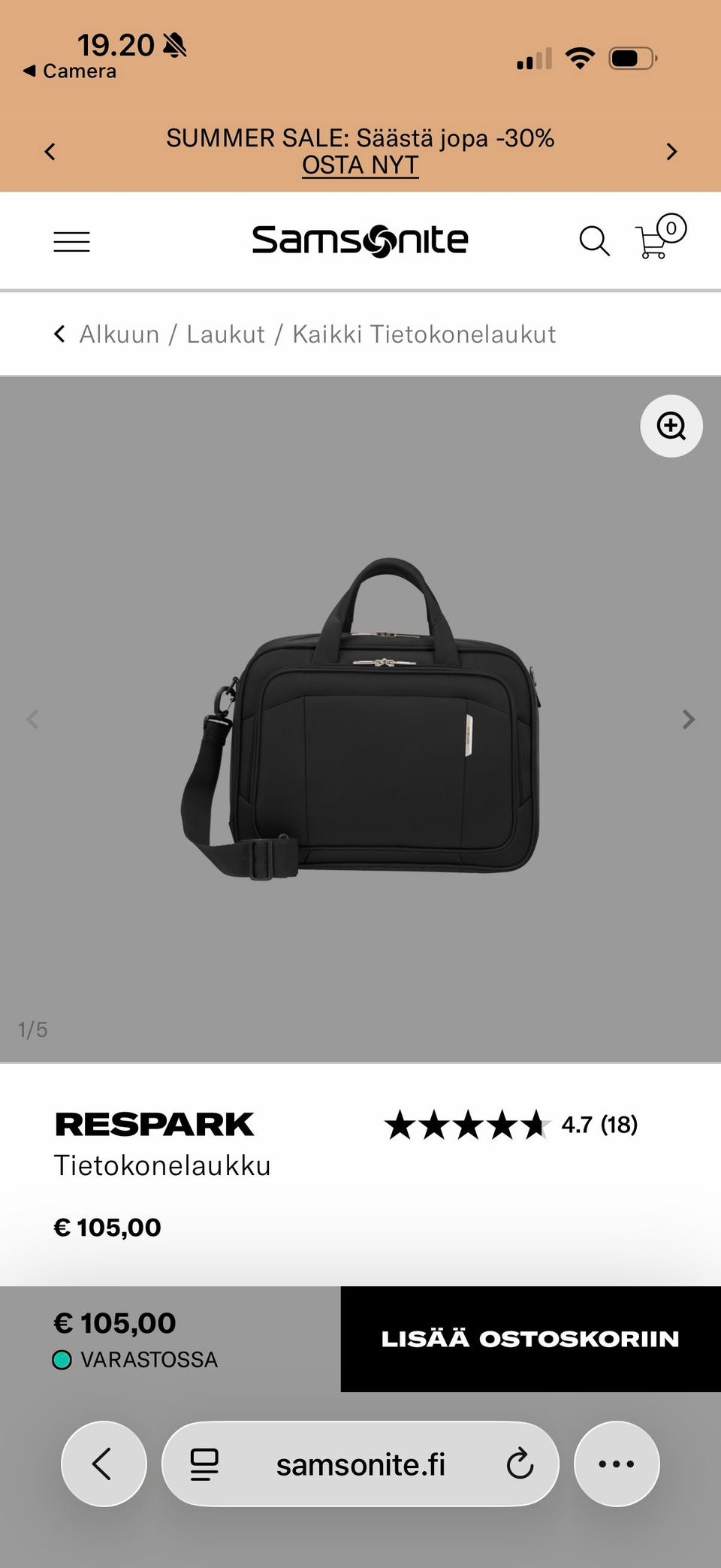
Task: Zoom into the product image
Action: [x=671, y=426]
